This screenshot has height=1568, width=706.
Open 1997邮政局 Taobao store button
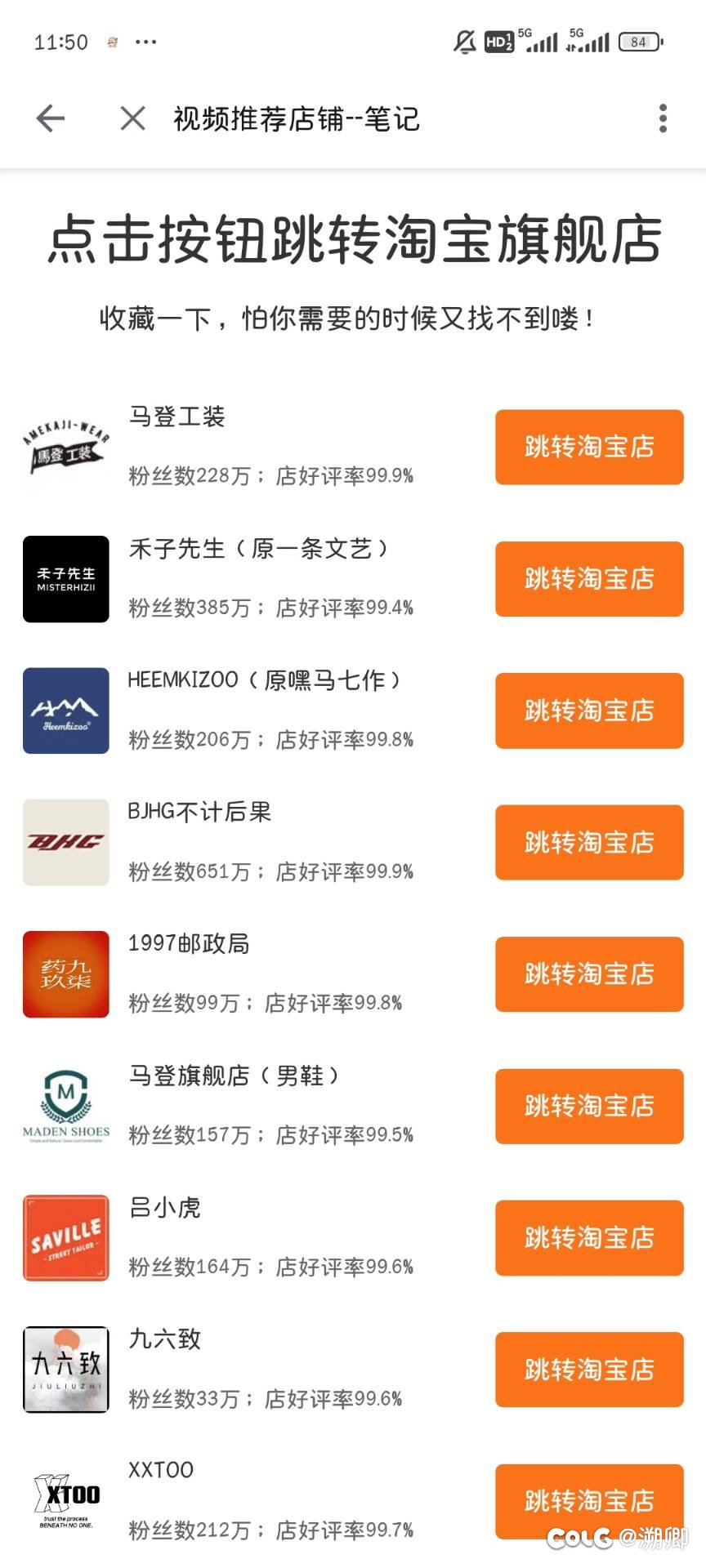[589, 974]
